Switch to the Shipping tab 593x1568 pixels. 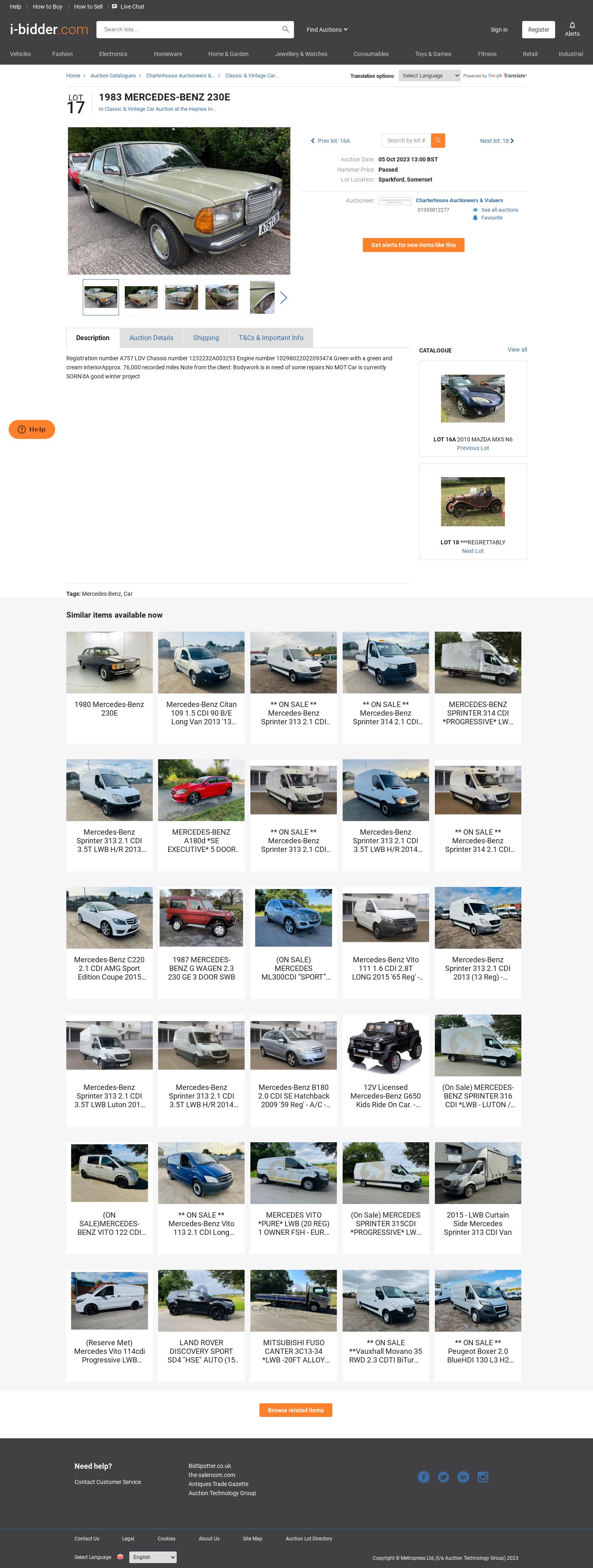click(206, 338)
